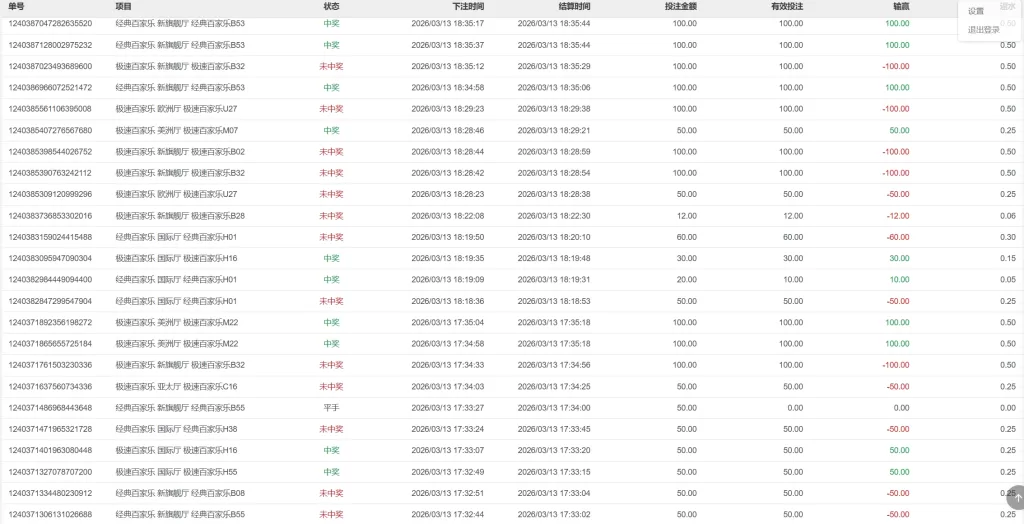Tap the scroll-to-top arrow button
1024x524 pixels.
(1015, 496)
